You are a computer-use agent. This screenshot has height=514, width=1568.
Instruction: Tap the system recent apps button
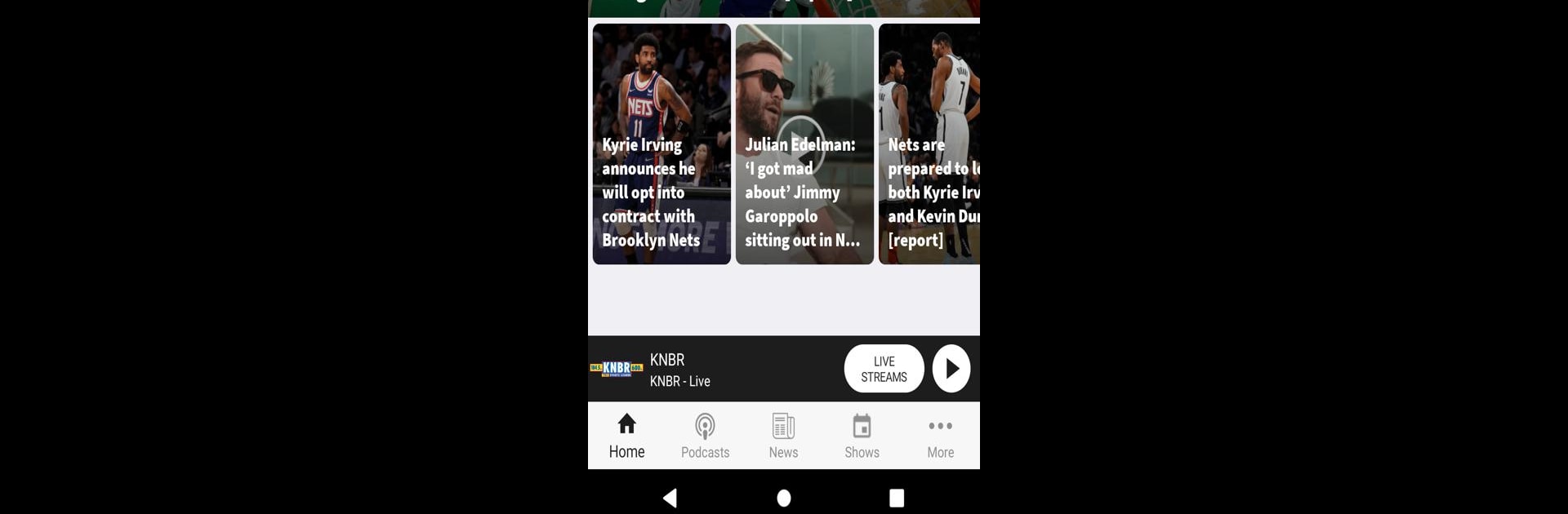coord(896,498)
